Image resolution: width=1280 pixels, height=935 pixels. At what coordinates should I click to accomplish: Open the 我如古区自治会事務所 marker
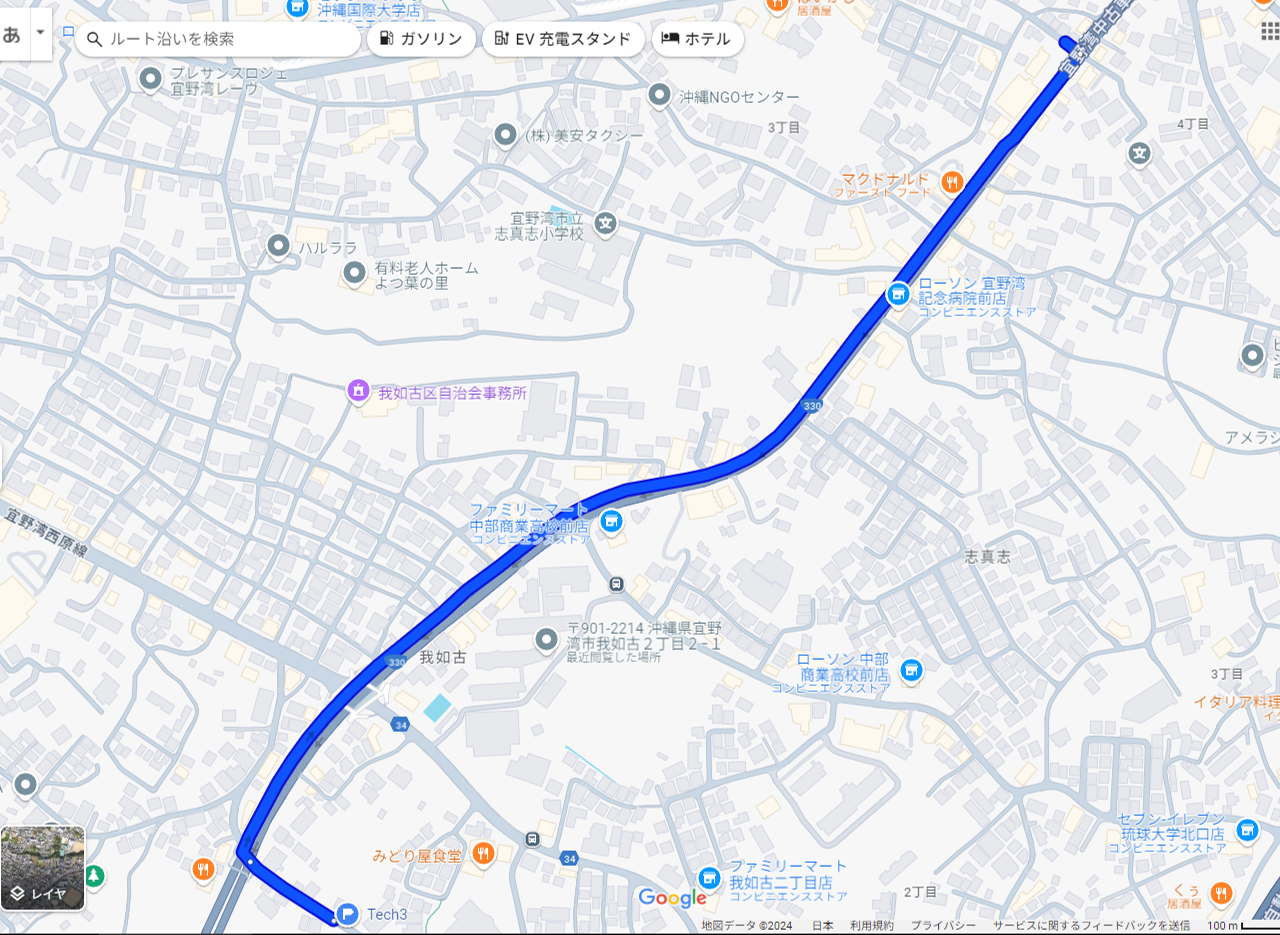[x=358, y=392]
